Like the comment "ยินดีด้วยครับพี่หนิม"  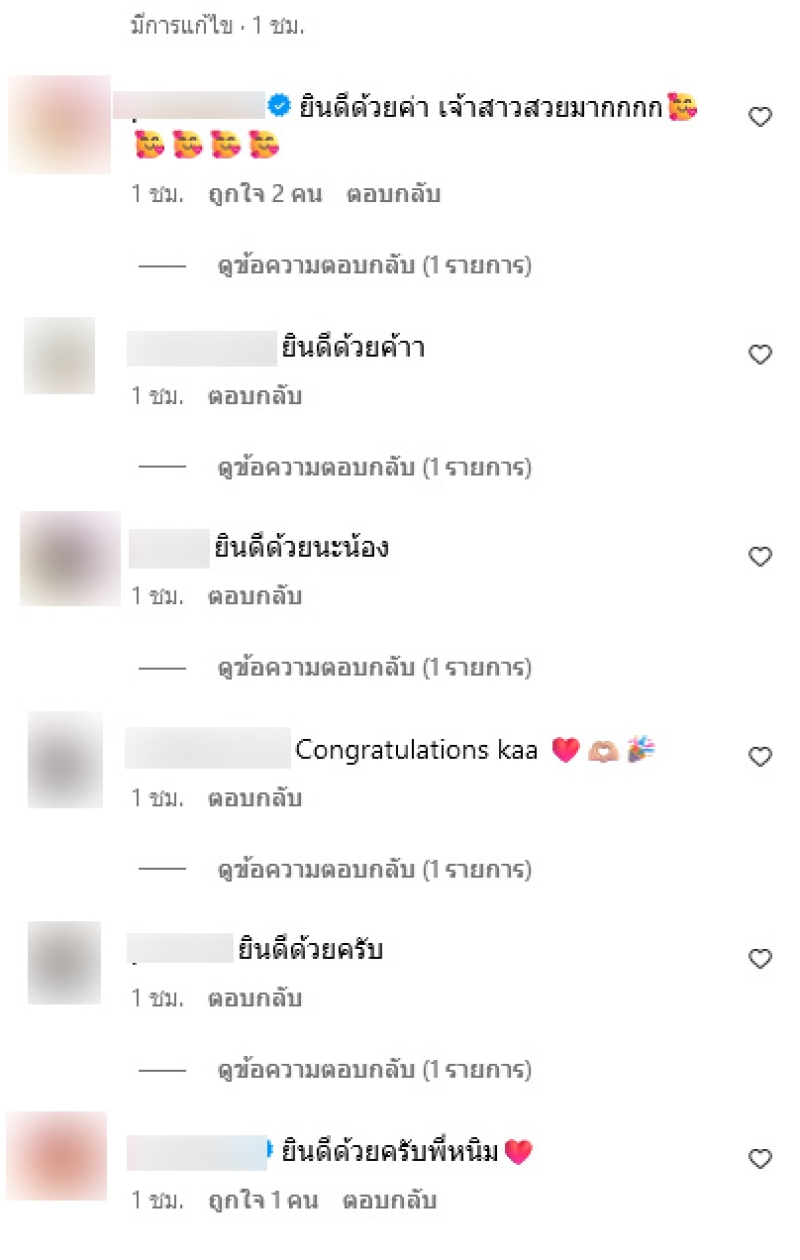760,1159
